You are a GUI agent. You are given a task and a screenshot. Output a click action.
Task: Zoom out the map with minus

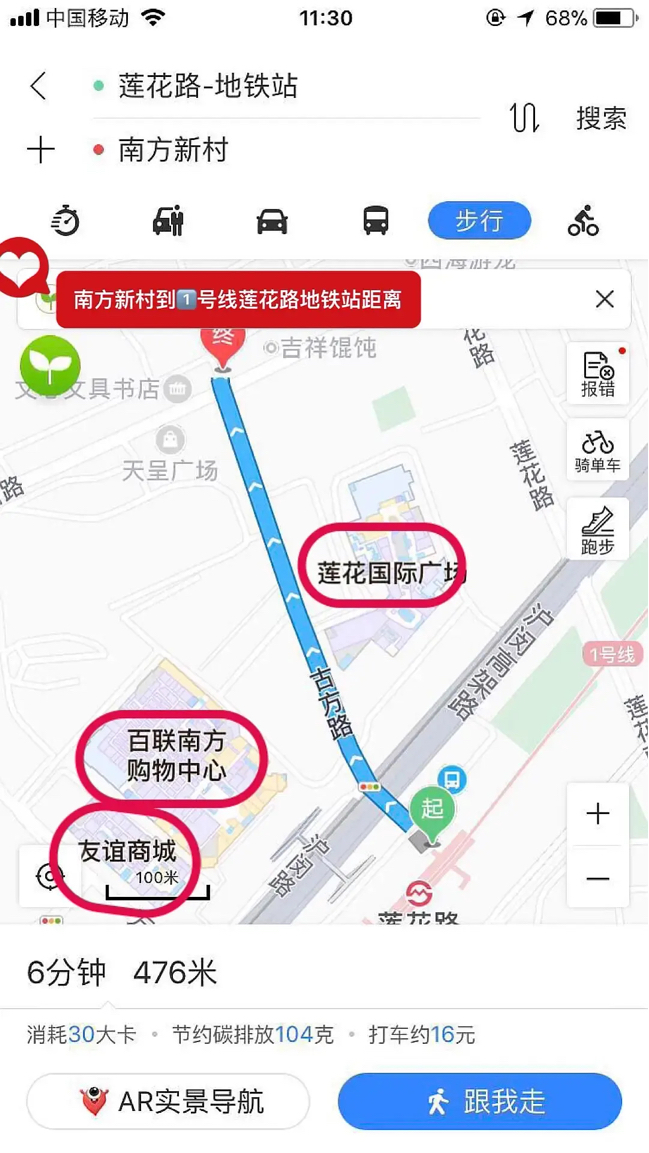click(598, 878)
